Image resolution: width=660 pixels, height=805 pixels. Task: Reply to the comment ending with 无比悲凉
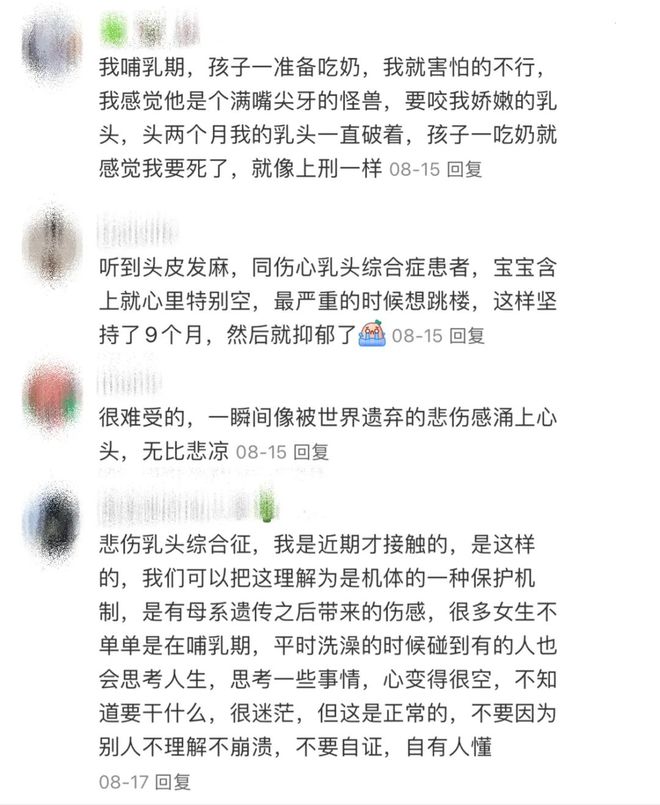click(x=311, y=451)
